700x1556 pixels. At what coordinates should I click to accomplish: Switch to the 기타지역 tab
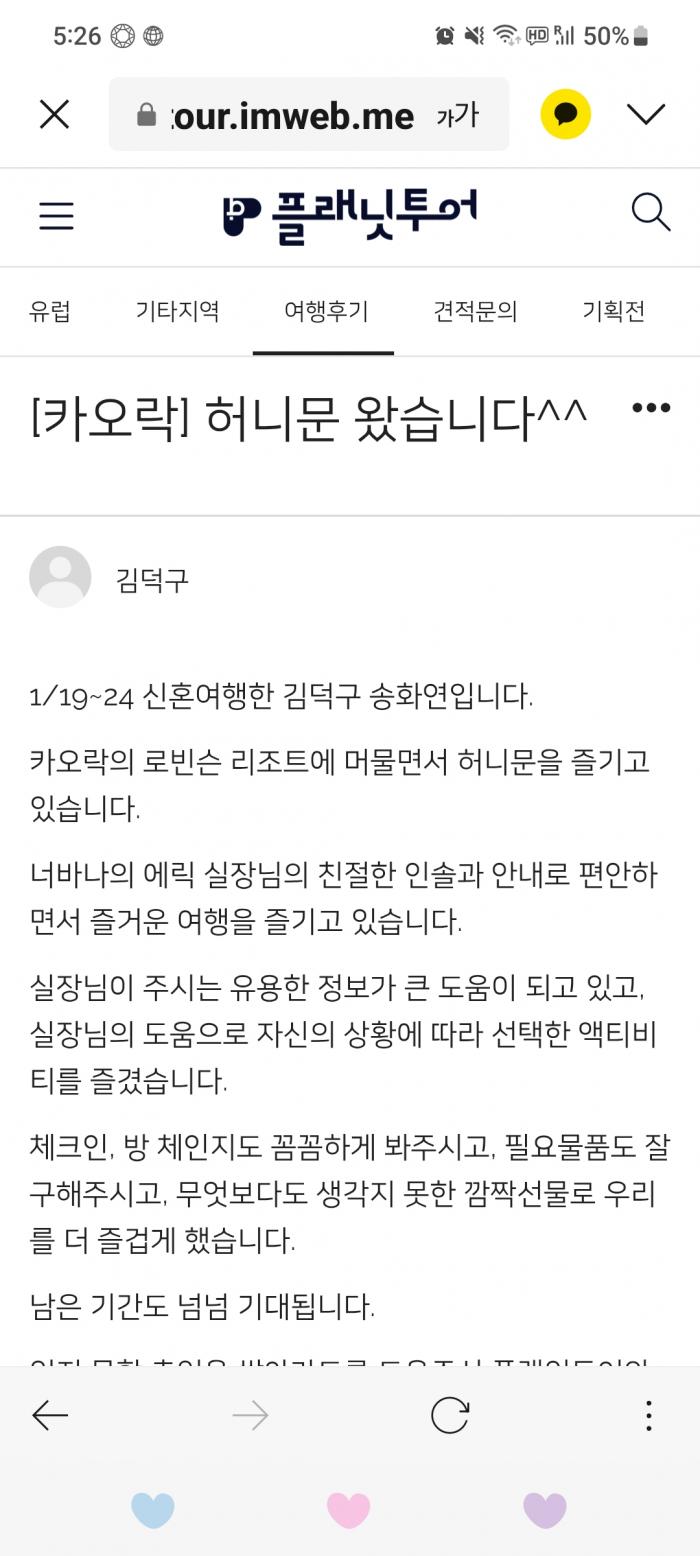point(177,311)
